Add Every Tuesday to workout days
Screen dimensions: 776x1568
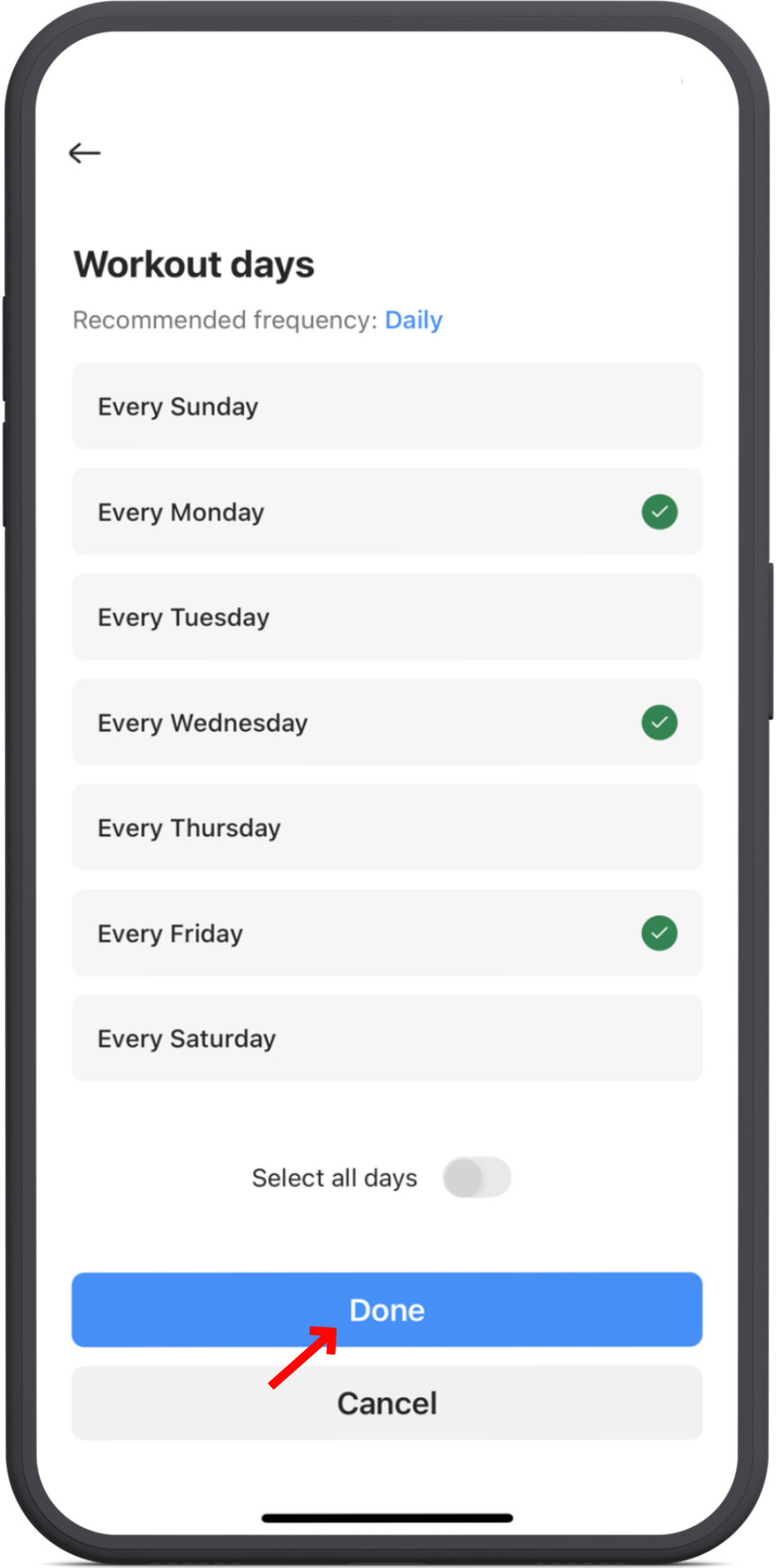(386, 617)
